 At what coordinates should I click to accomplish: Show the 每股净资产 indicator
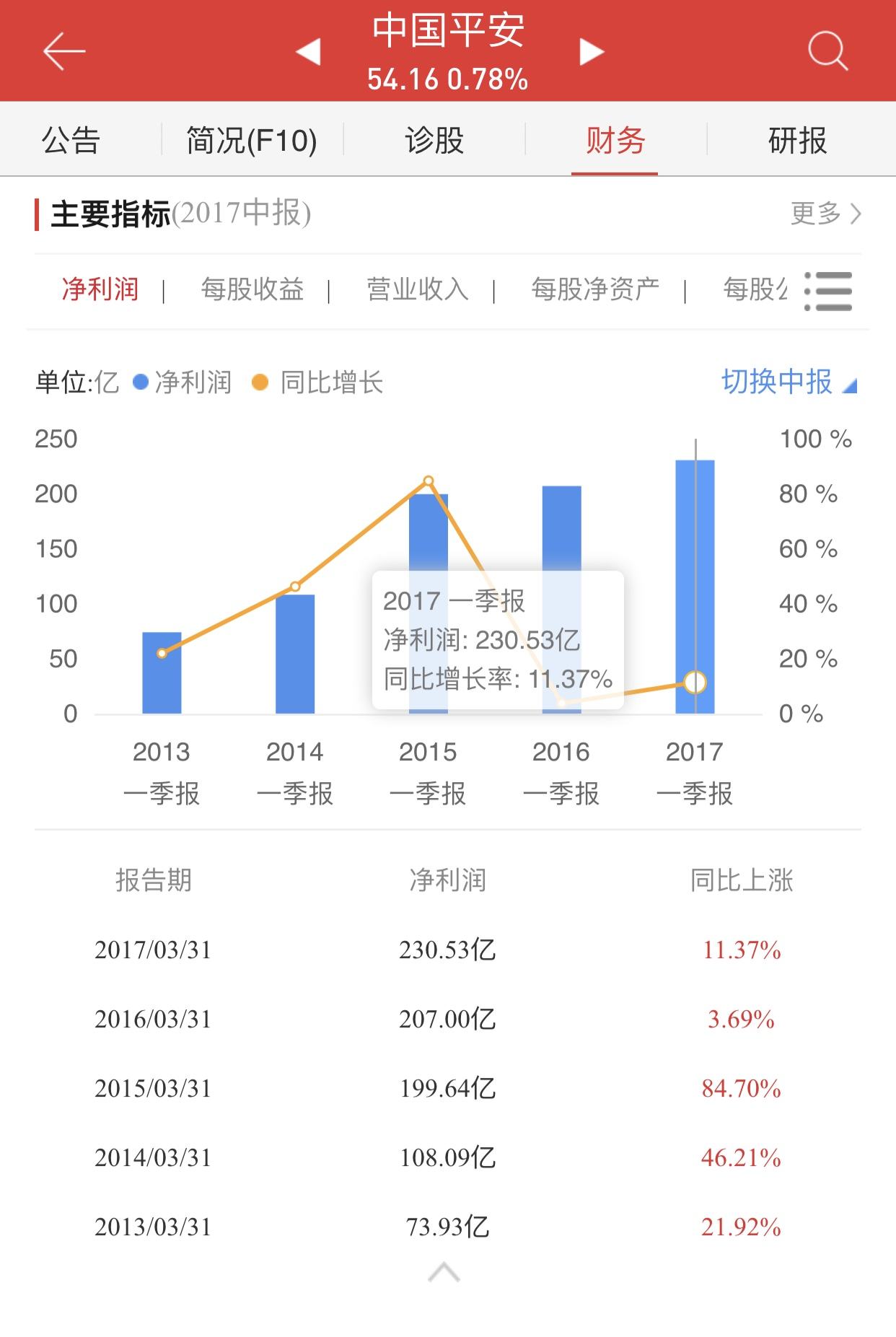tap(595, 290)
